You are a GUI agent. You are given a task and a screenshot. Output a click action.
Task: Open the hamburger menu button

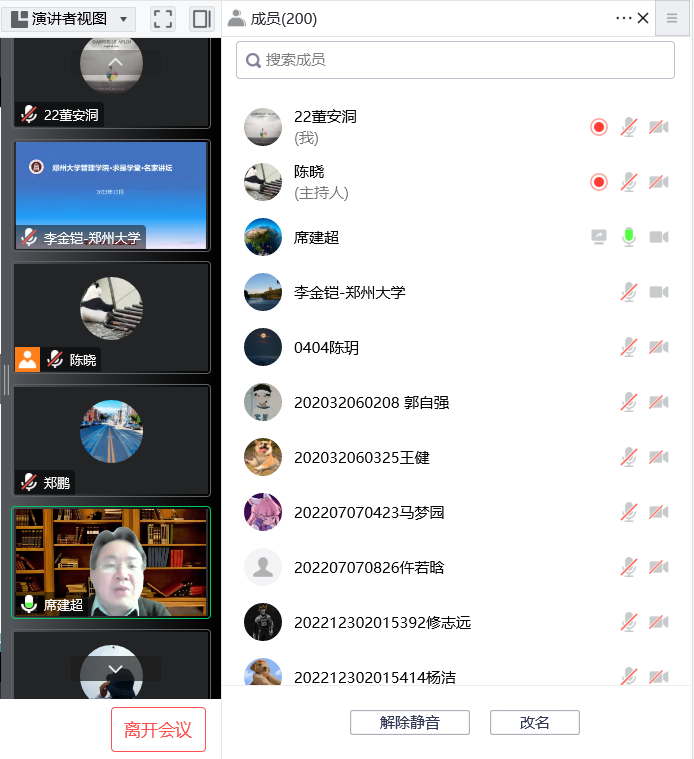(672, 18)
